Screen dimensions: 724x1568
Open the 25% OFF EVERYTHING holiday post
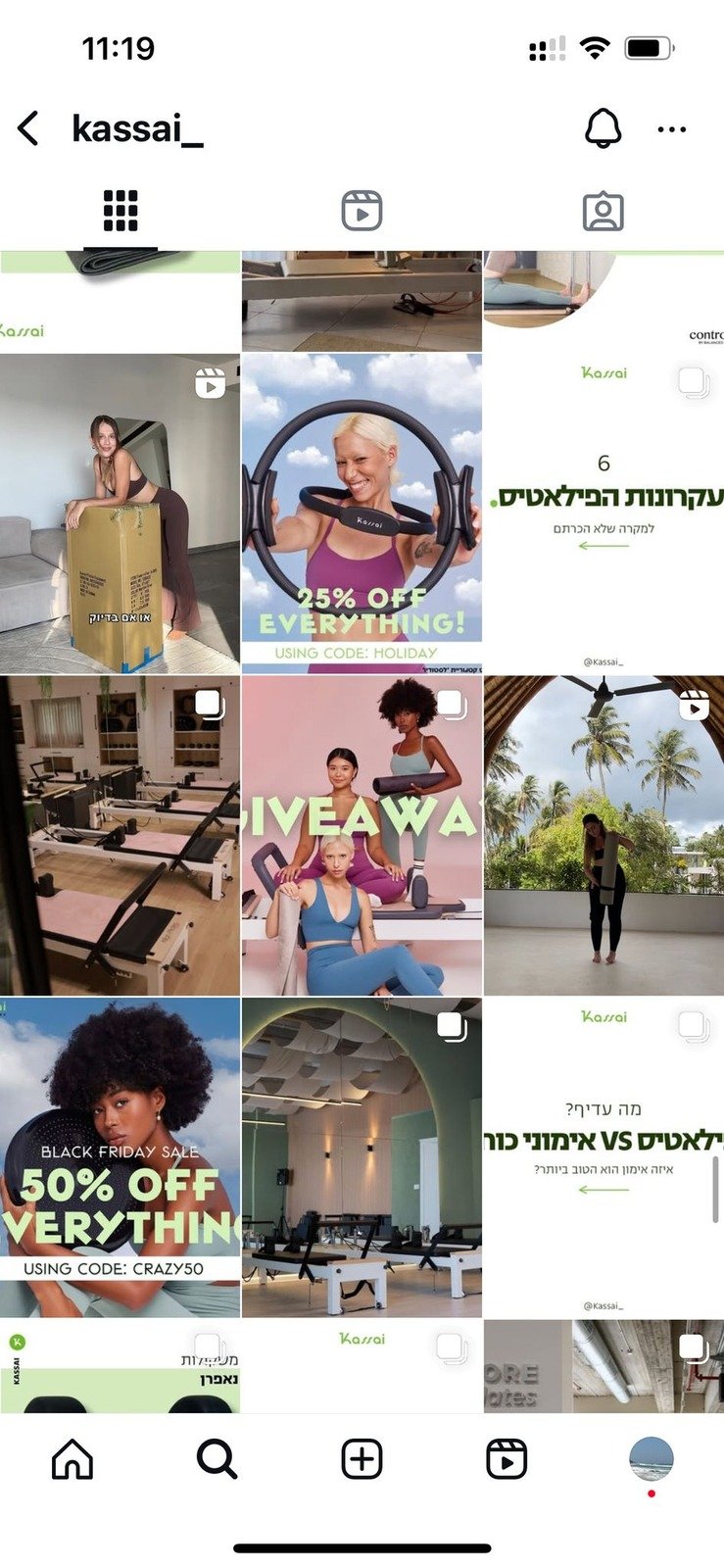pos(362,514)
